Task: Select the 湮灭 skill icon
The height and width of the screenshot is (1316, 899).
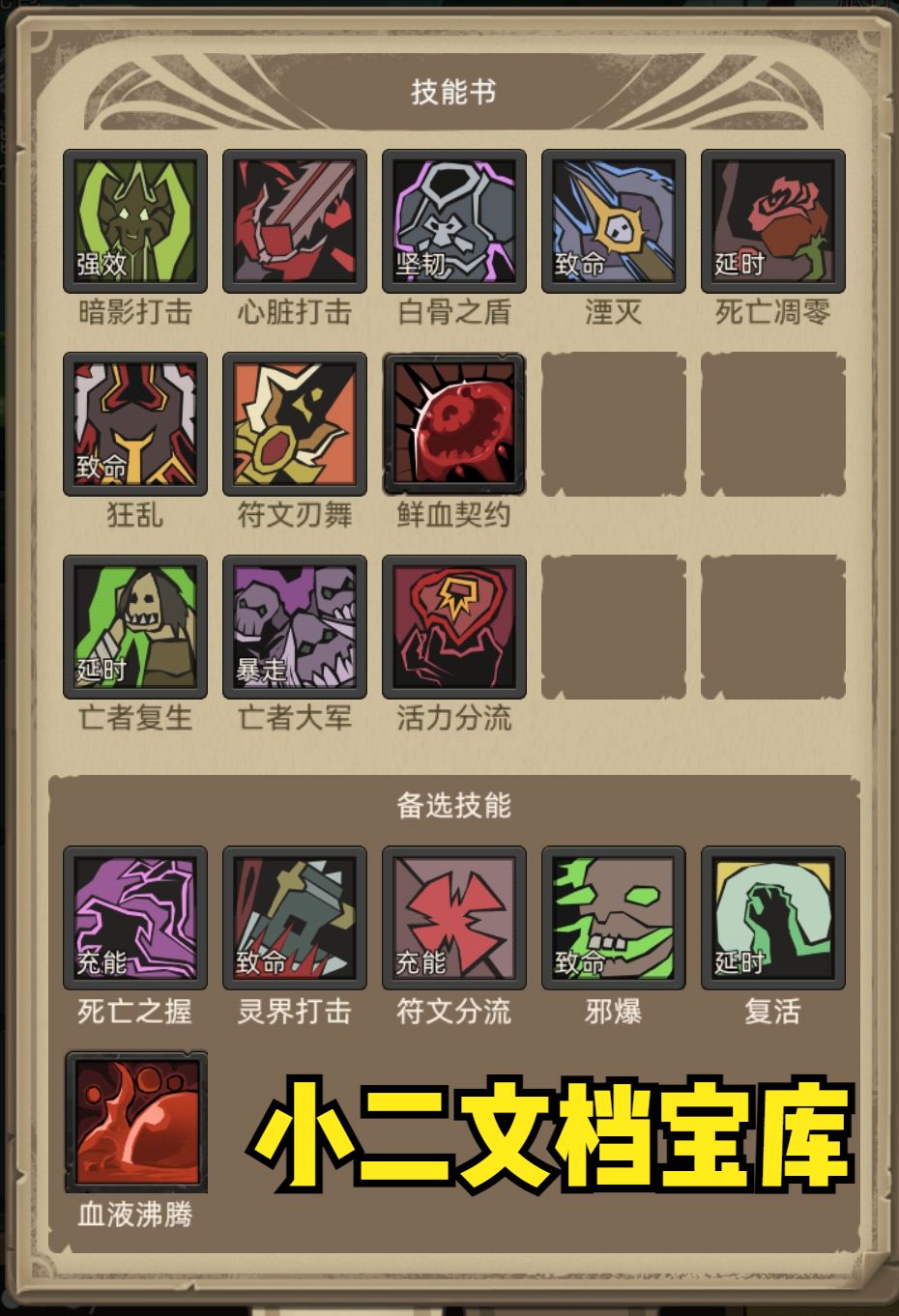Action: pyautogui.click(x=611, y=221)
